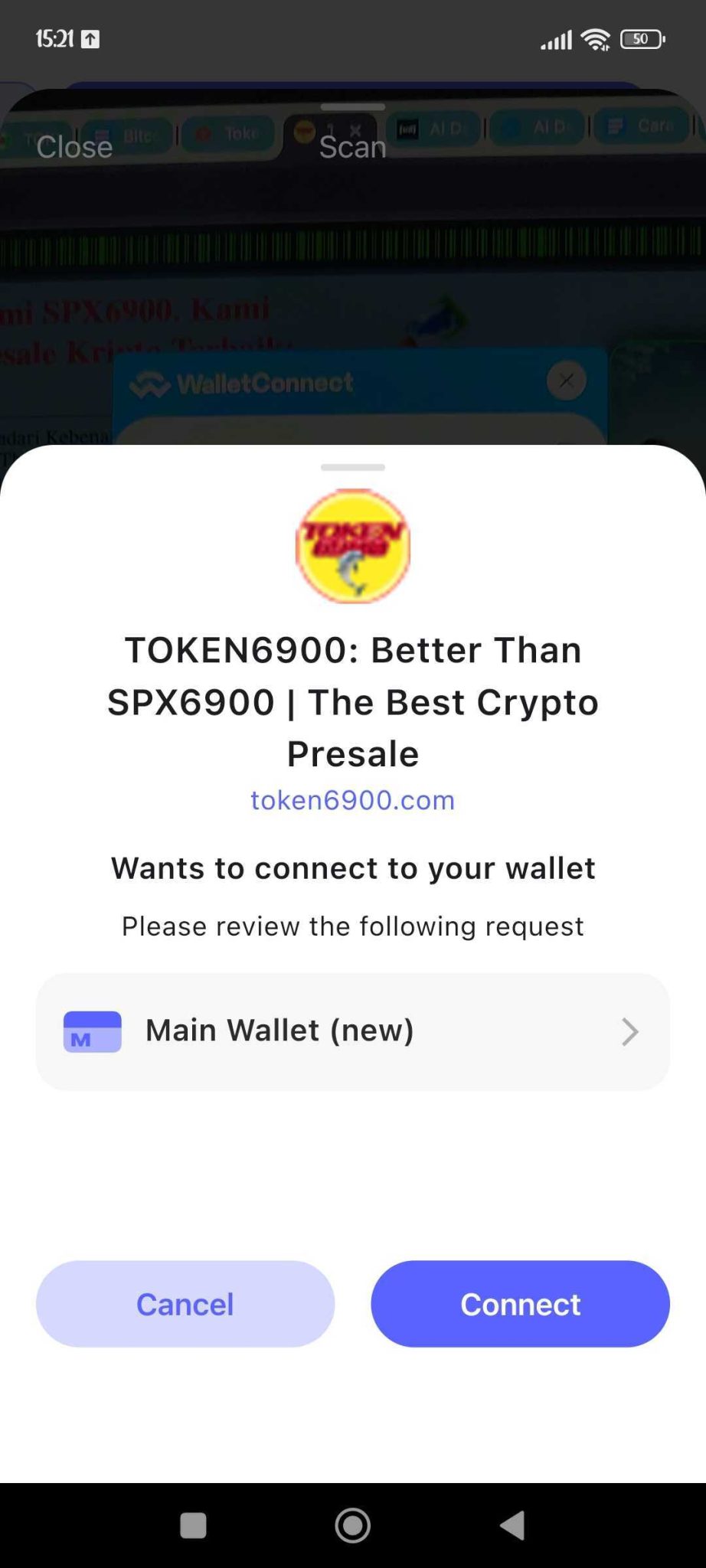Tap the Android back navigation triangle
This screenshot has width=706, height=1568.
[512, 1526]
